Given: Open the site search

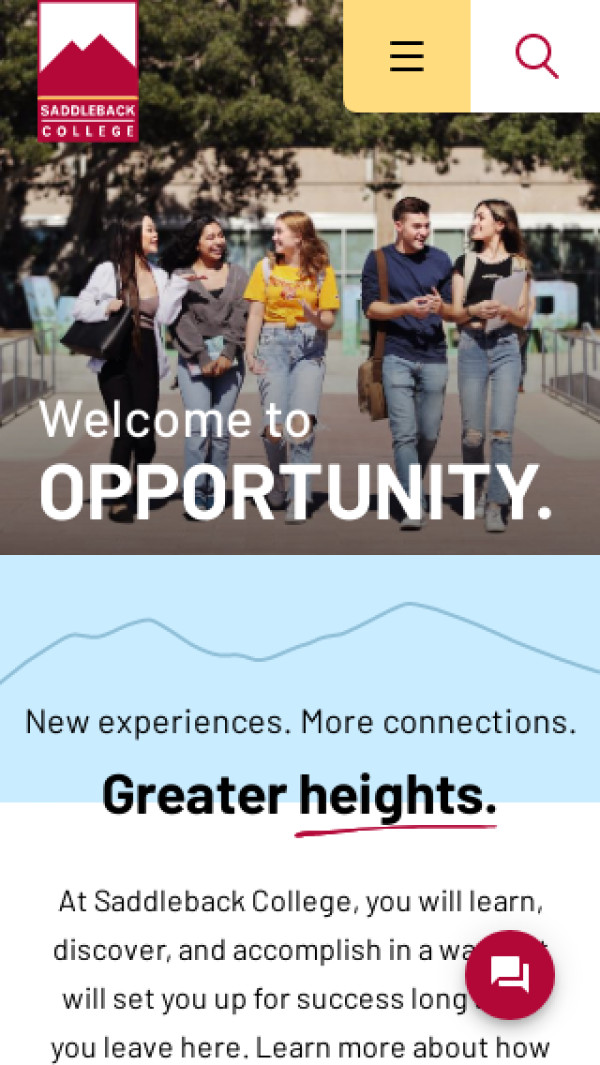Looking at the screenshot, I should 536,56.
